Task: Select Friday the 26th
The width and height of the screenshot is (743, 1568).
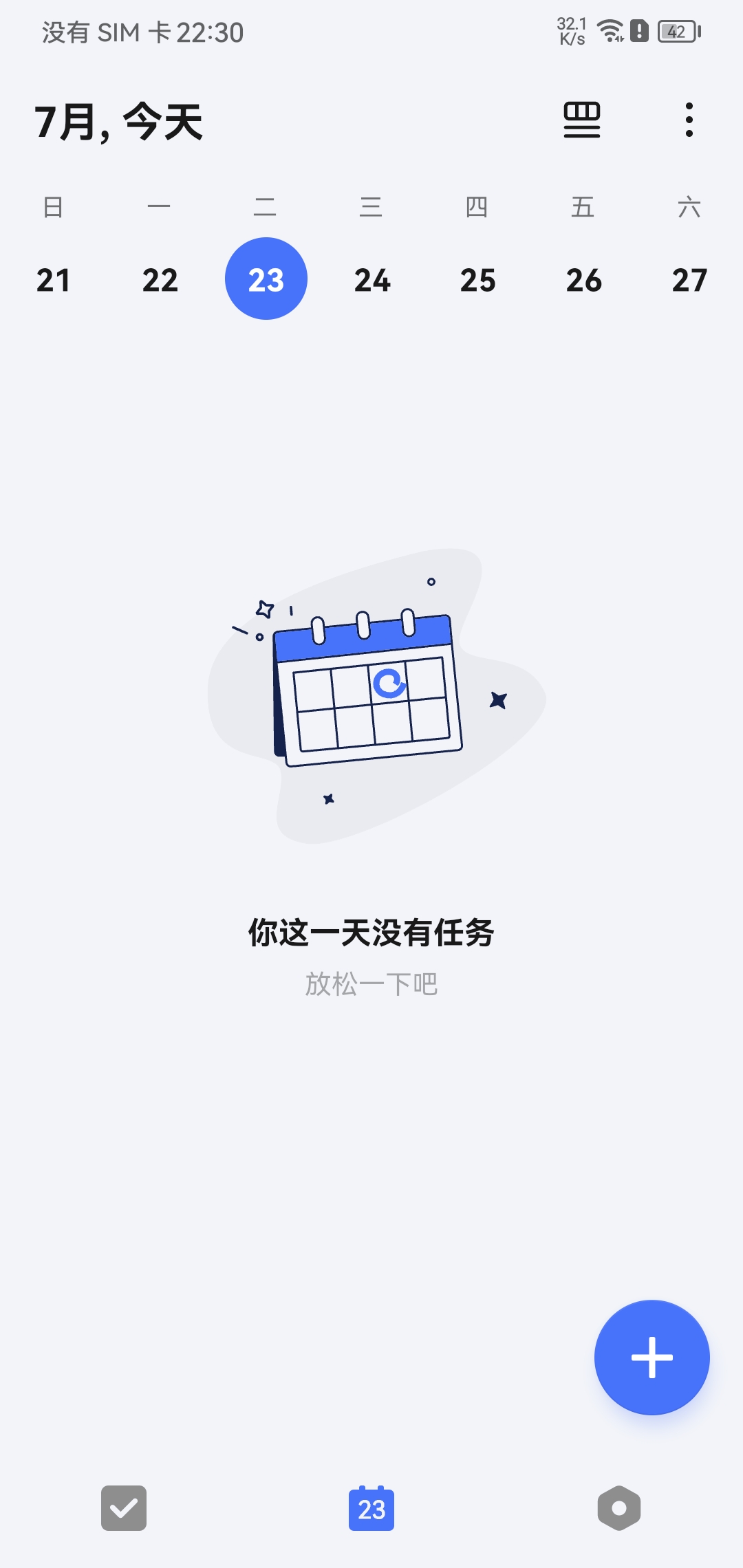Action: click(584, 280)
